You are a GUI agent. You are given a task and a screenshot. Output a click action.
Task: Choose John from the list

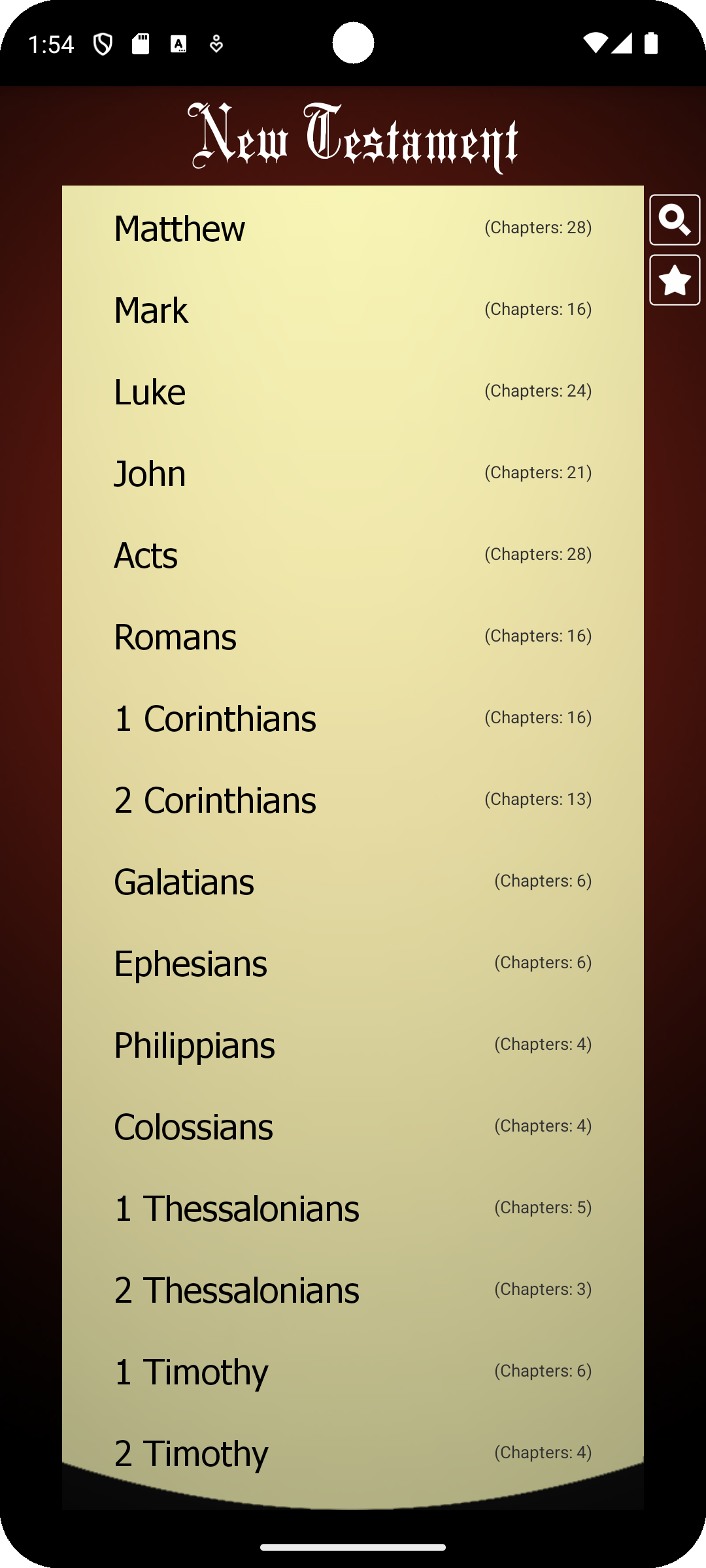click(x=353, y=473)
